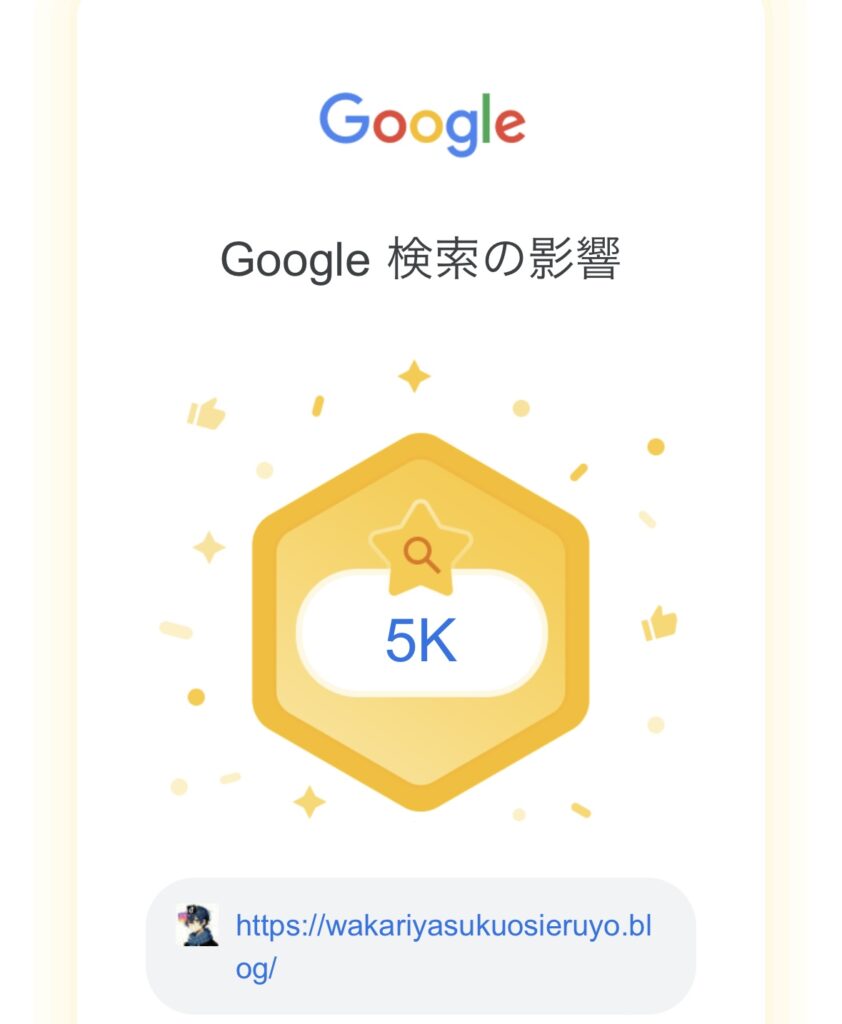842x1024 pixels.
Task: Open the wakariyasukuosieruyo.blog link
Action: tap(442, 927)
